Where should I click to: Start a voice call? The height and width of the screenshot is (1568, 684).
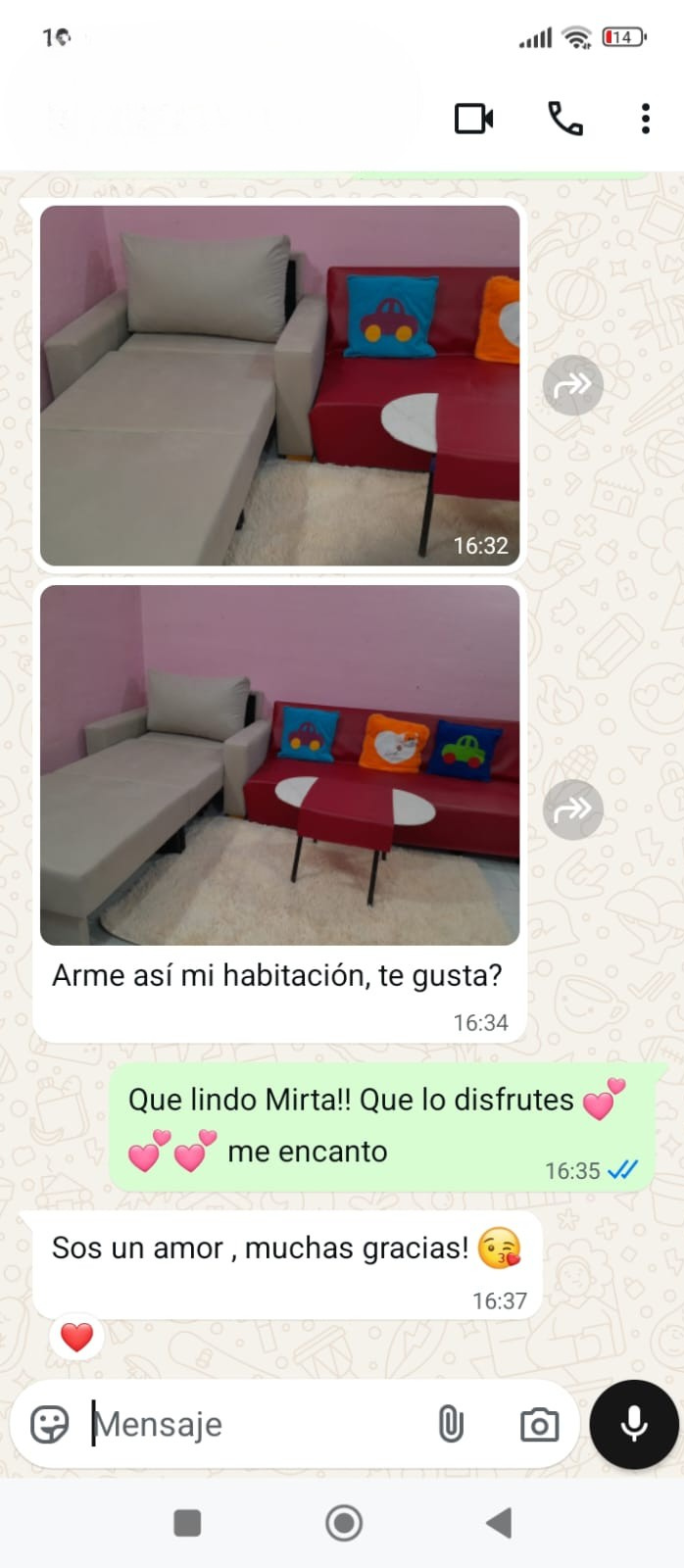(x=564, y=119)
